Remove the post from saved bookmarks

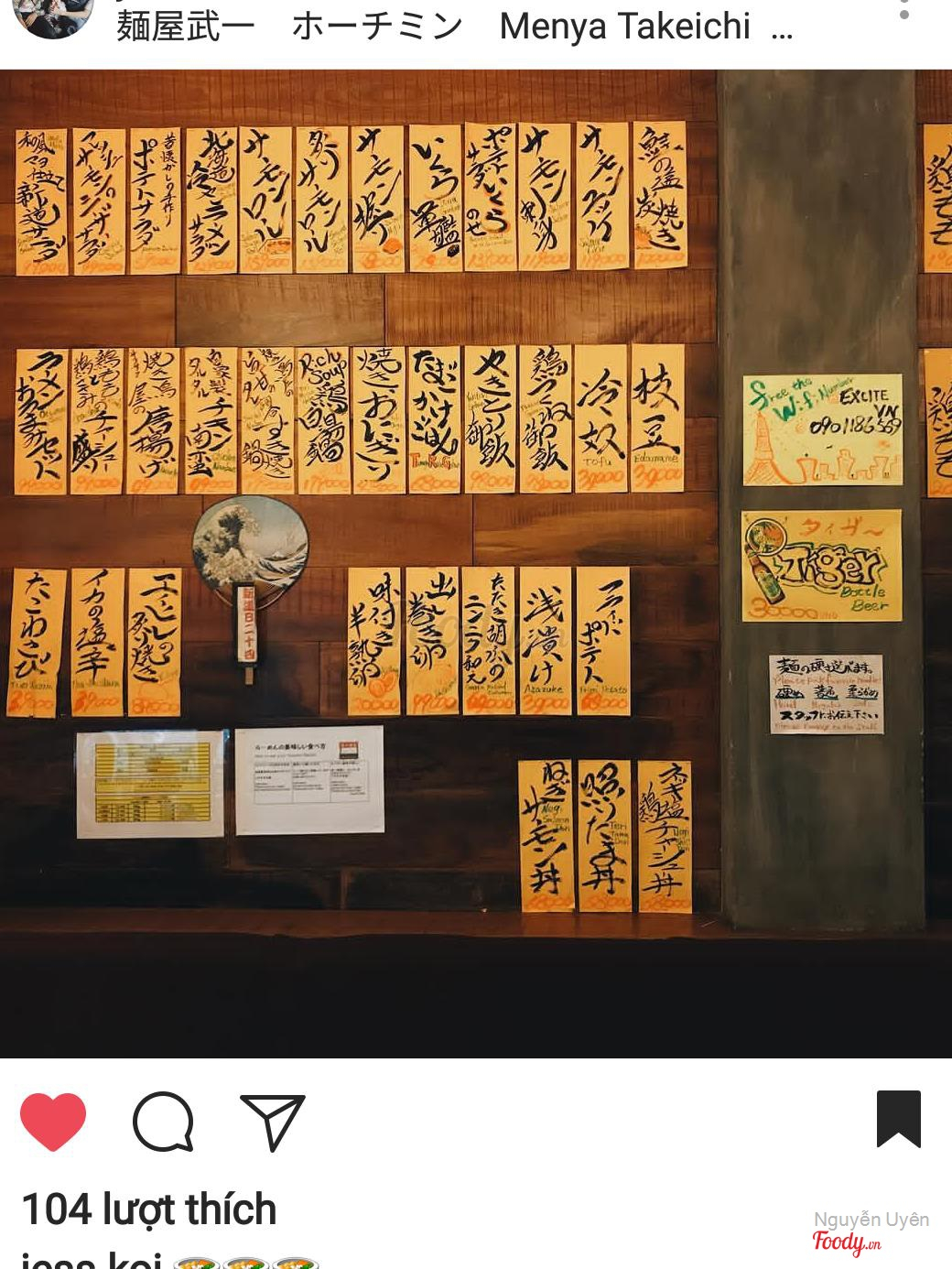click(x=898, y=1119)
